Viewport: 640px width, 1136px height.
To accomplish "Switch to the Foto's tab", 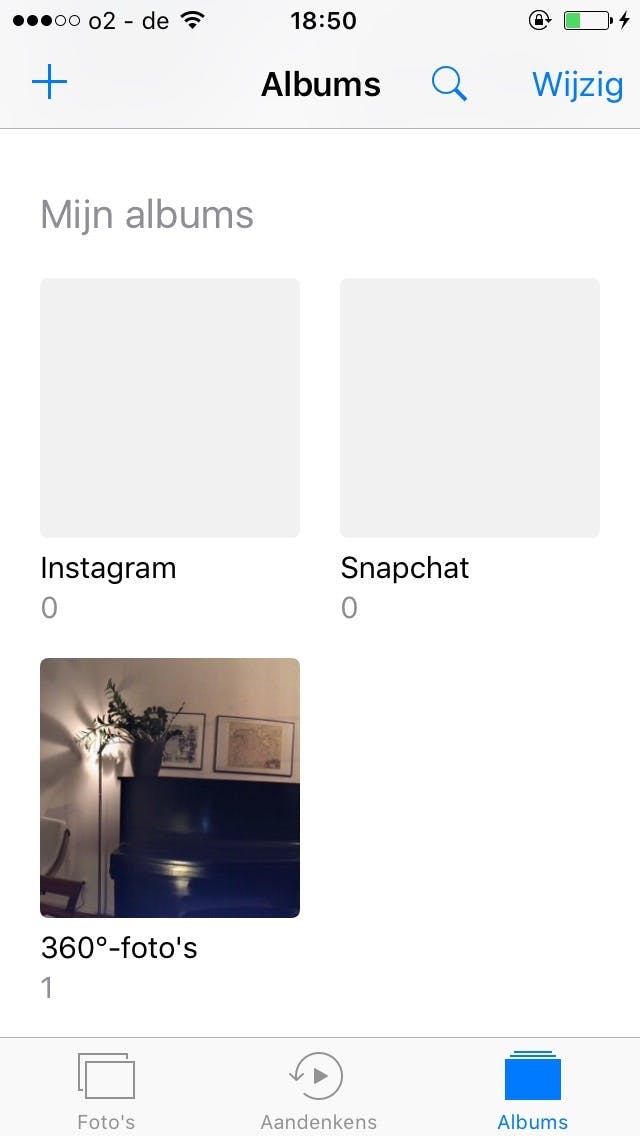I will [x=106, y=1090].
